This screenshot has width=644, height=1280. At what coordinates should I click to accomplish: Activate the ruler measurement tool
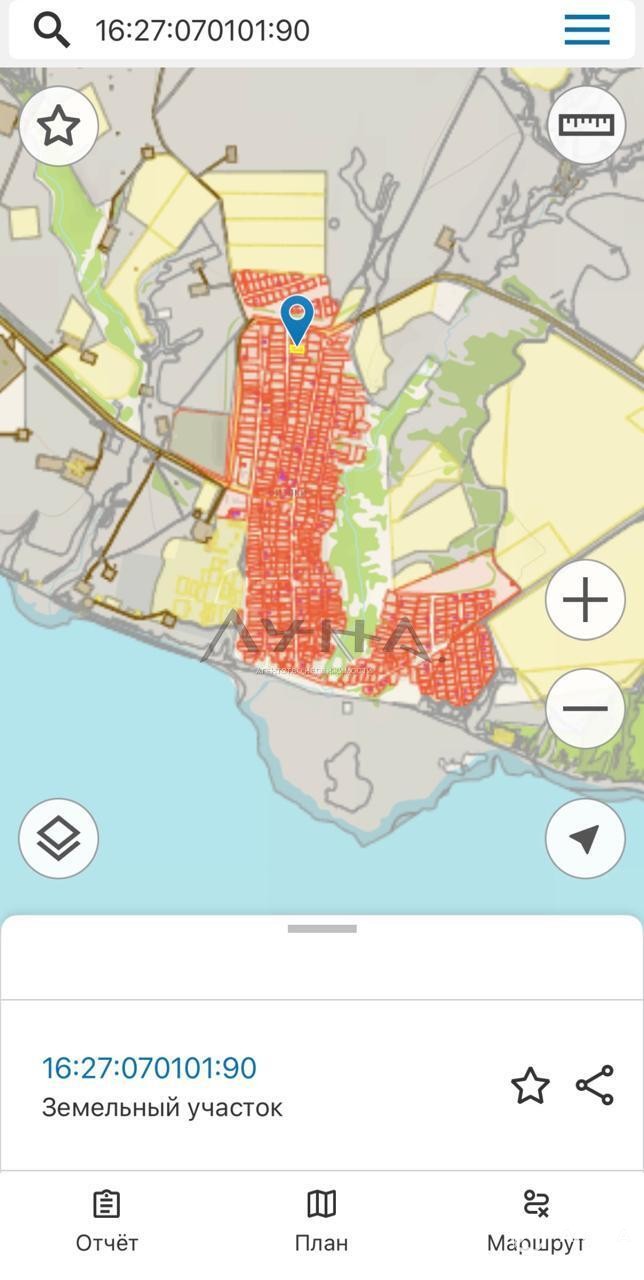586,125
